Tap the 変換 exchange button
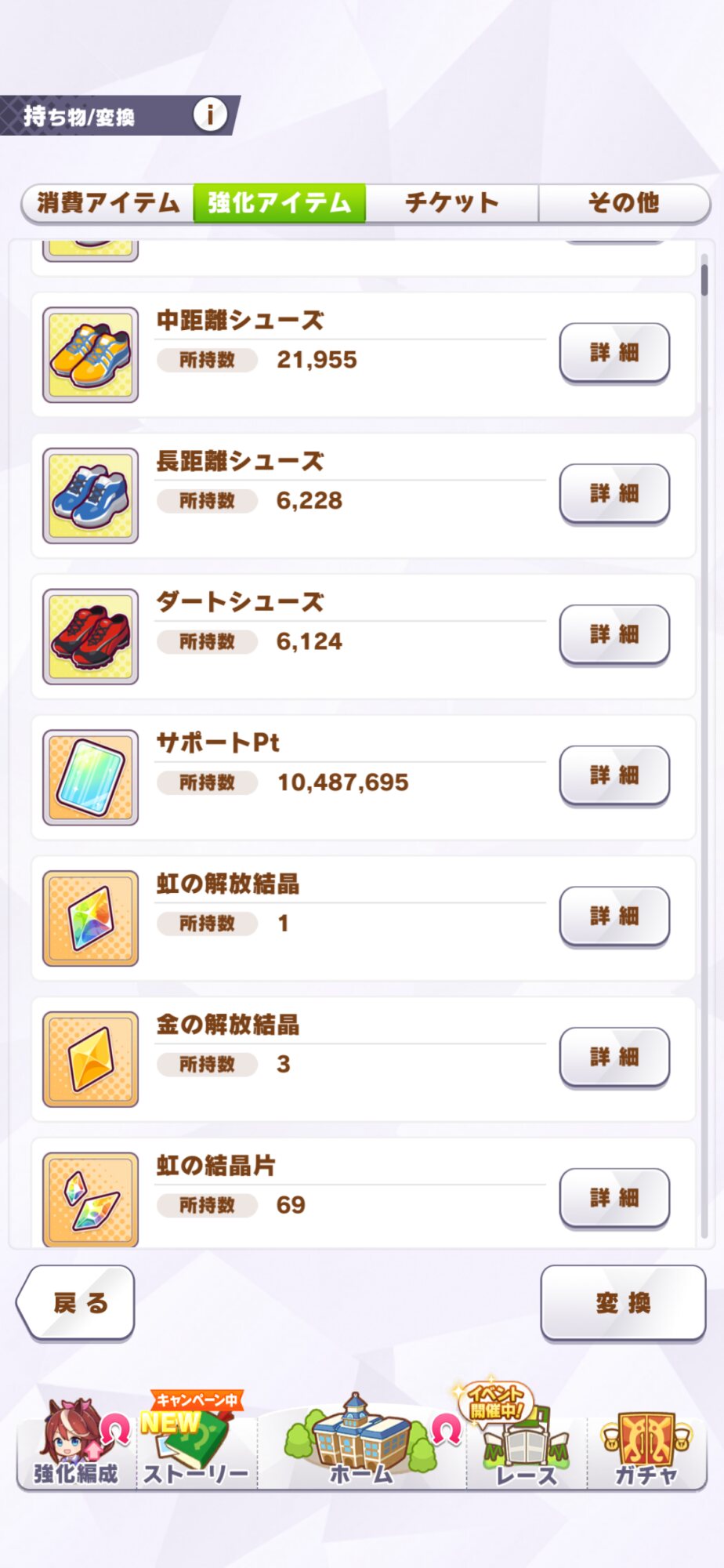724x1568 pixels. 623,1303
